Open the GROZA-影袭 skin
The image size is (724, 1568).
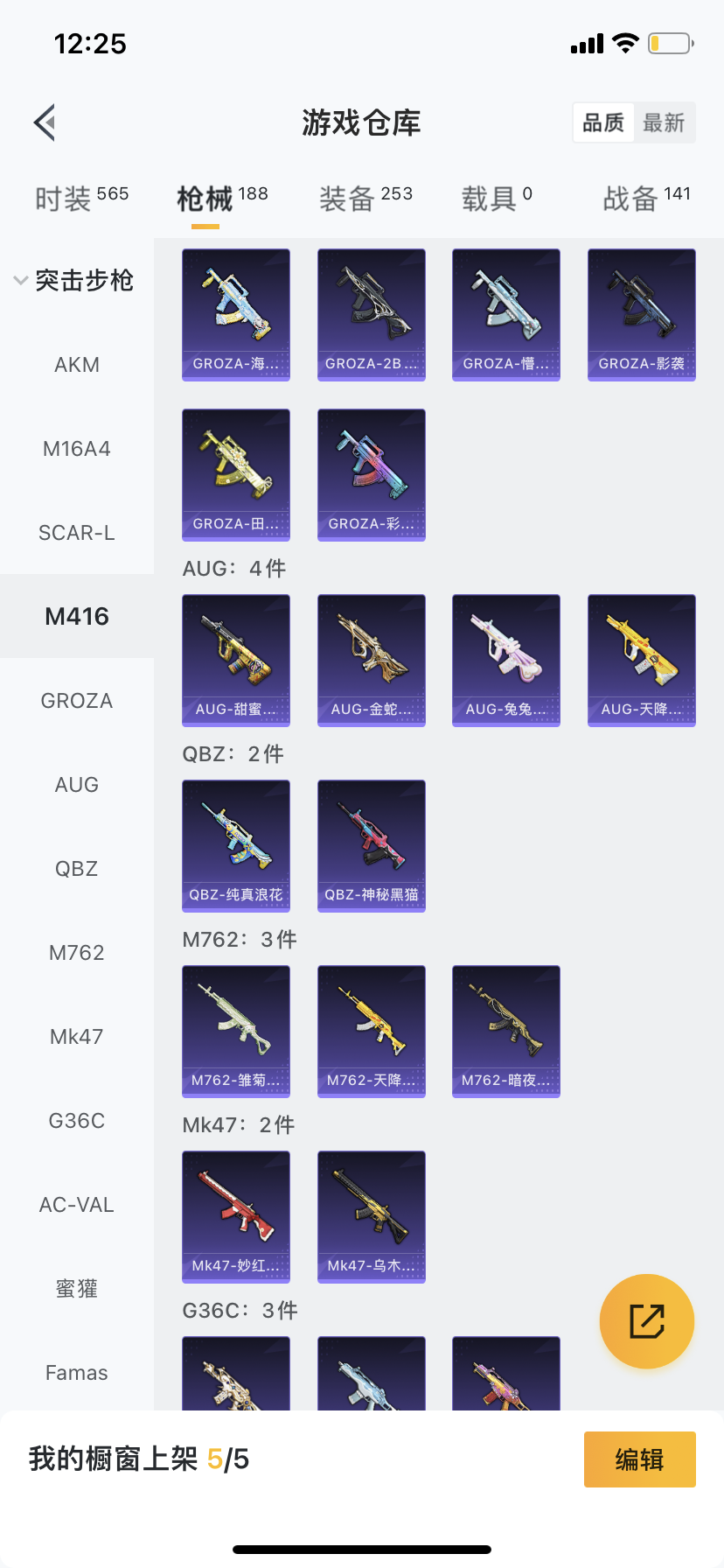click(x=641, y=315)
